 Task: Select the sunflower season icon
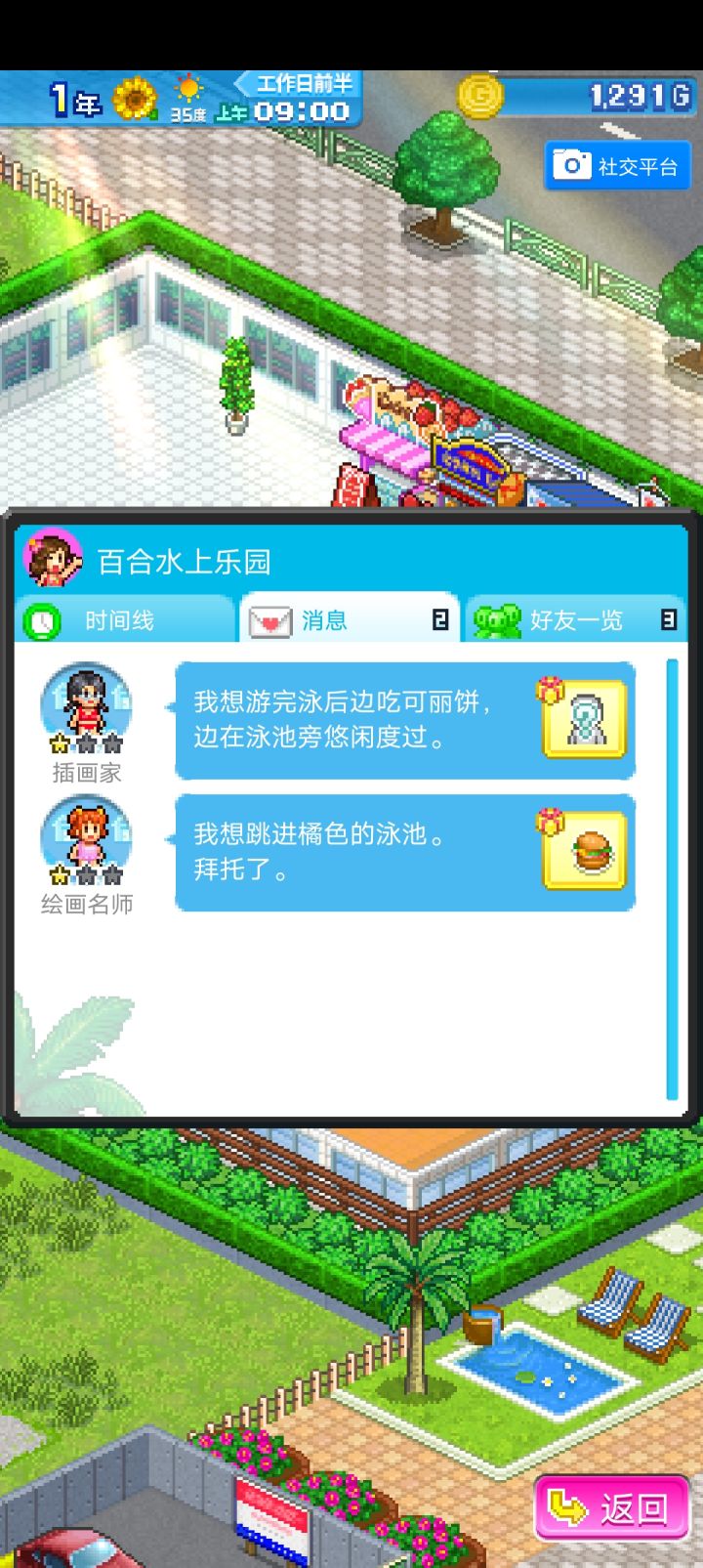(133, 96)
